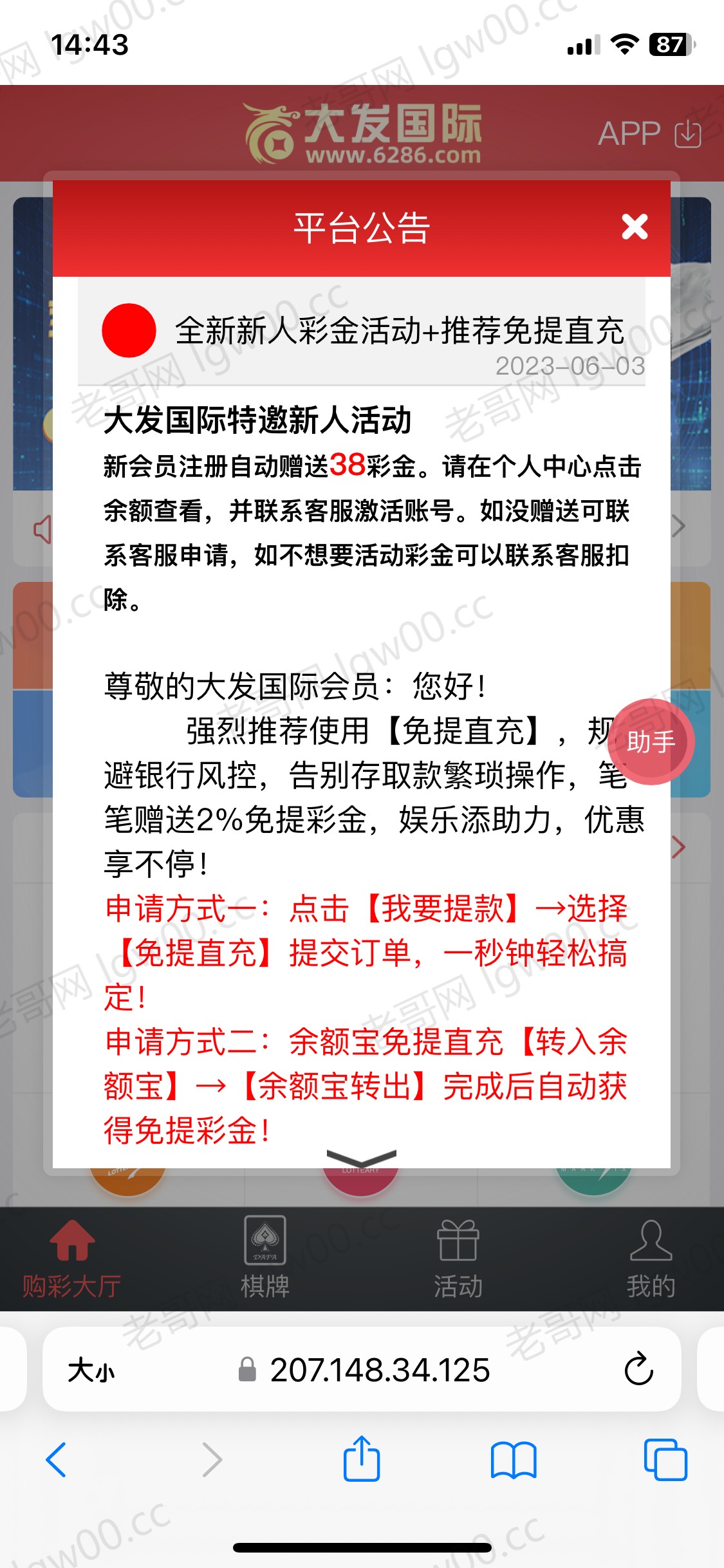Open the 活动 tab
This screenshot has height=1568, width=724.
pyautogui.click(x=458, y=1260)
